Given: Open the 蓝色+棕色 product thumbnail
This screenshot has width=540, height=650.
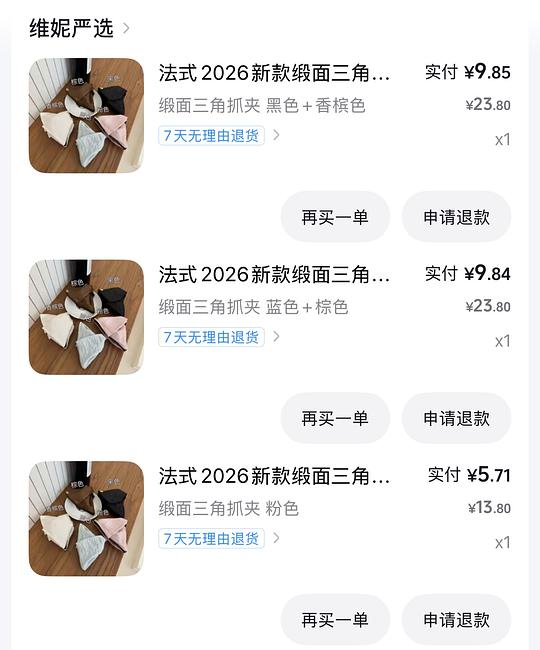Looking at the screenshot, I should [86, 317].
